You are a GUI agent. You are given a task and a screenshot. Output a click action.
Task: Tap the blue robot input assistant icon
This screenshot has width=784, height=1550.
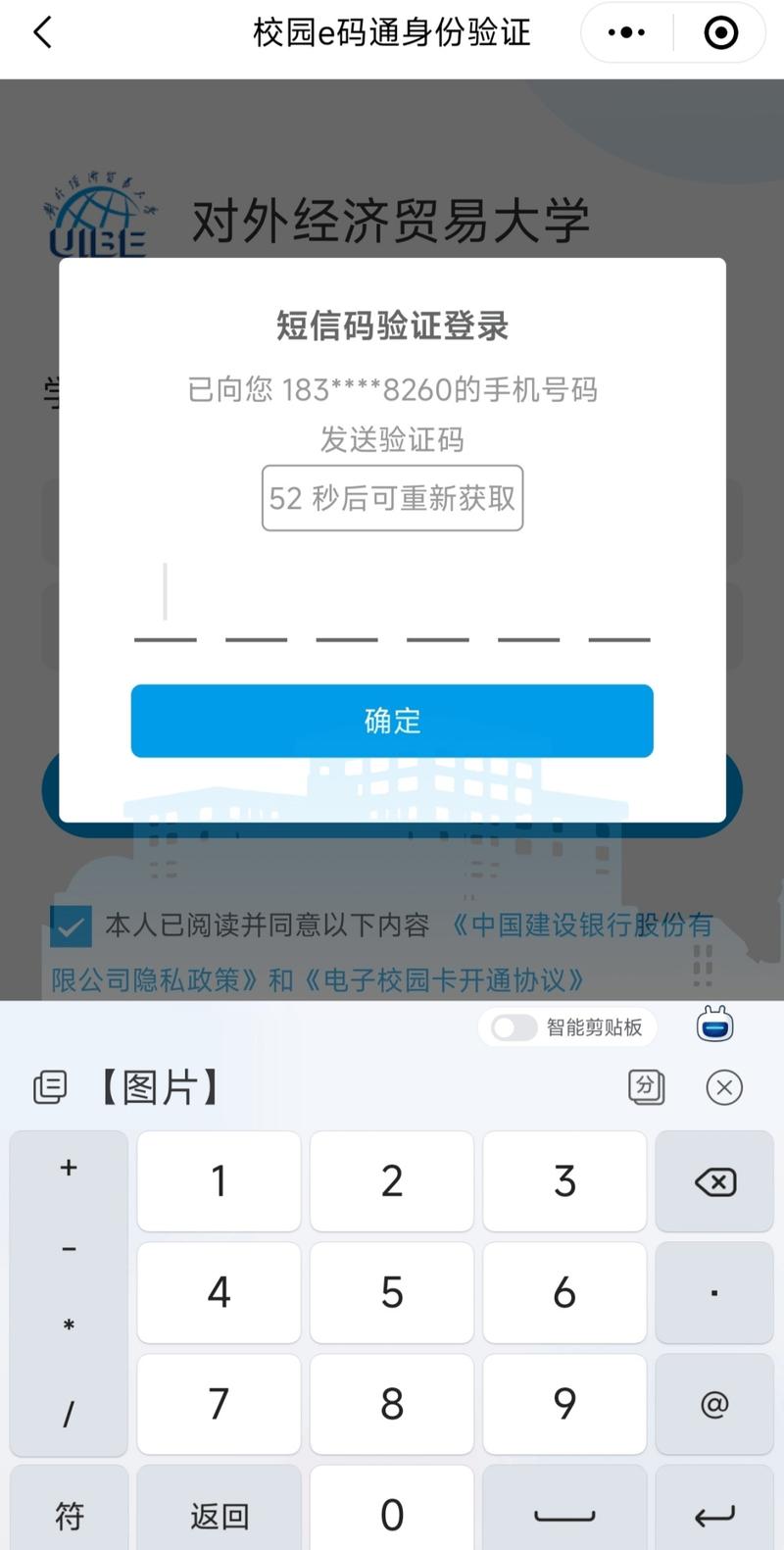coord(715,1025)
